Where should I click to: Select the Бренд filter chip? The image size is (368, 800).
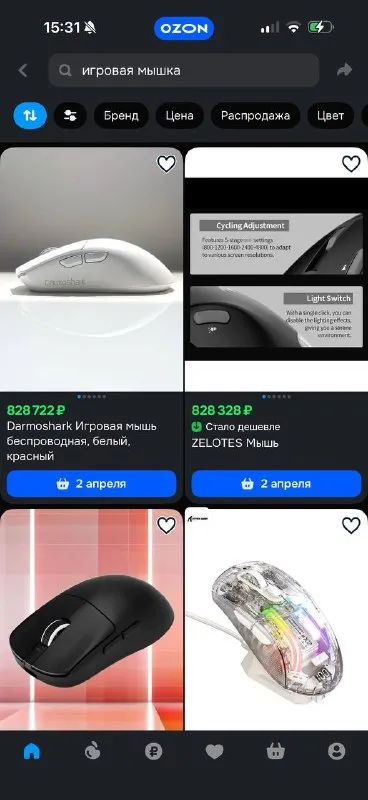pos(121,115)
